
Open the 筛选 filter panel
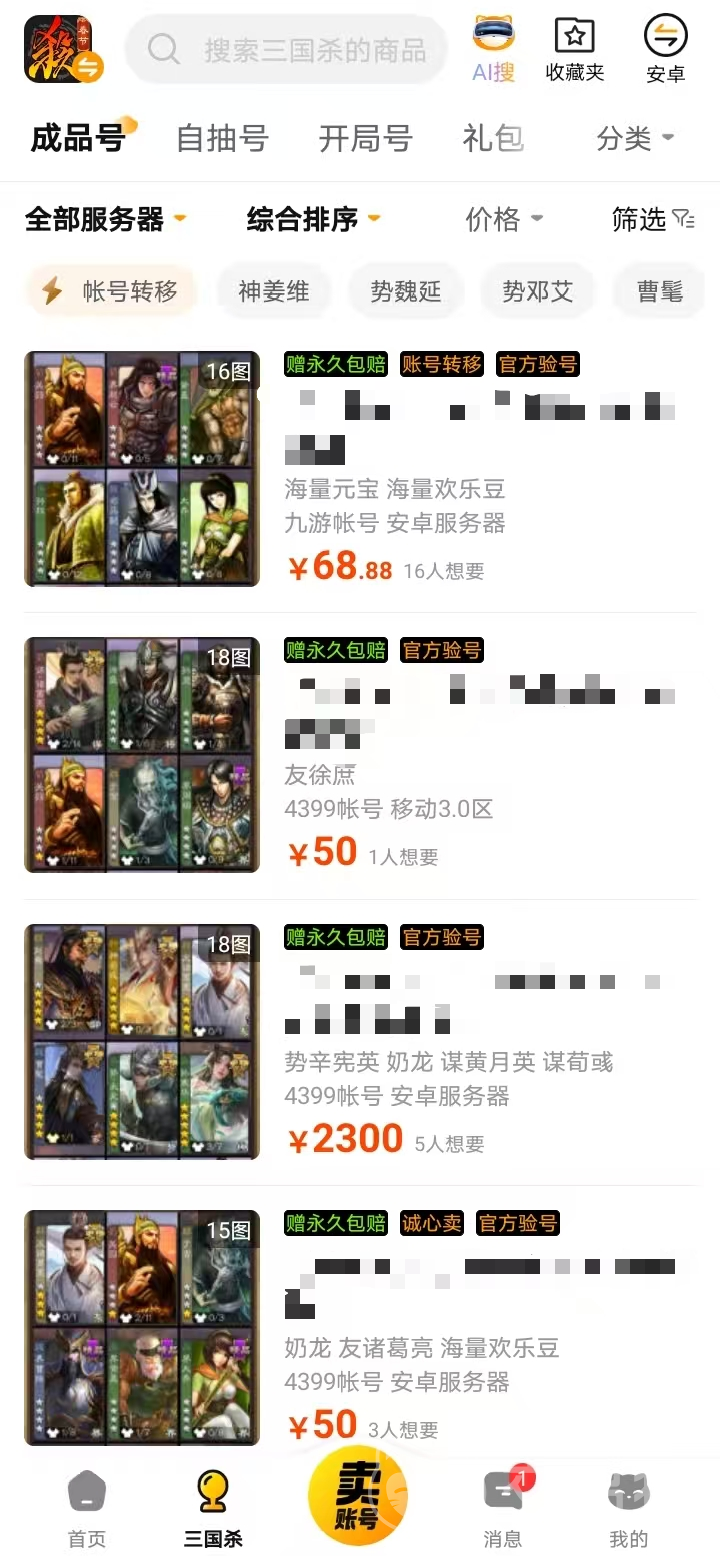coord(652,219)
